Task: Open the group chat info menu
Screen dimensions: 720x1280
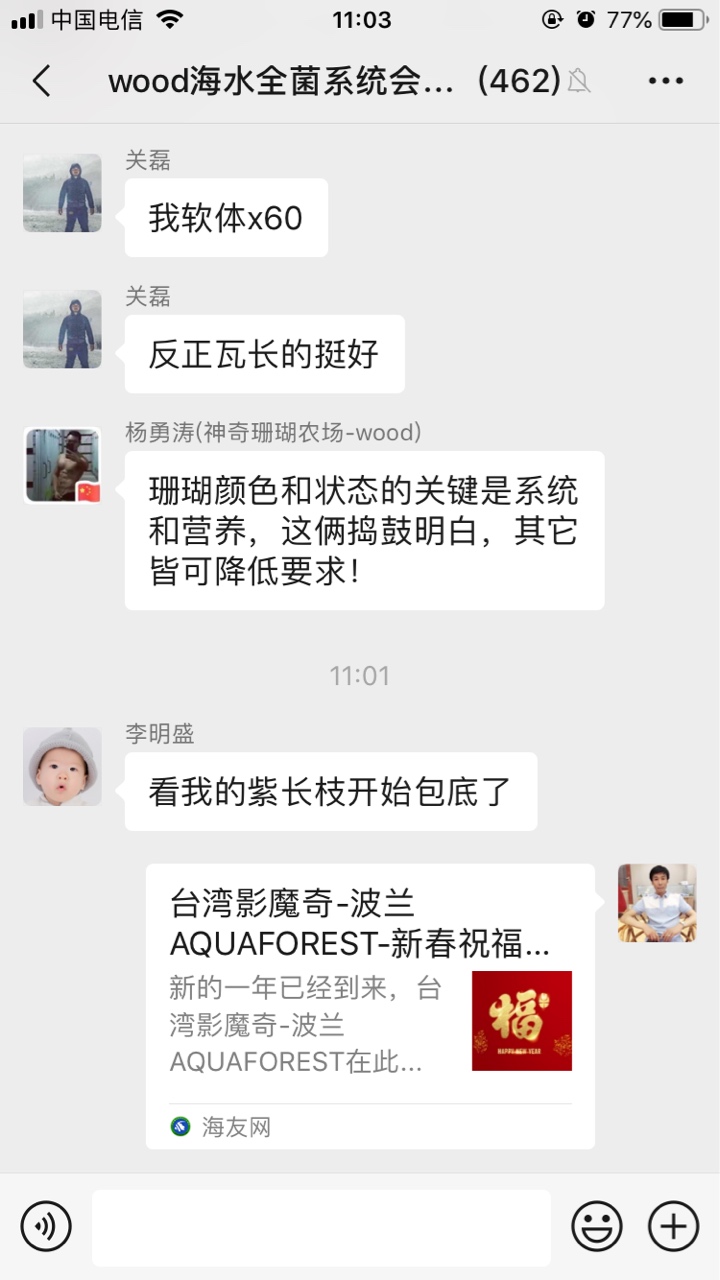Action: (x=665, y=81)
